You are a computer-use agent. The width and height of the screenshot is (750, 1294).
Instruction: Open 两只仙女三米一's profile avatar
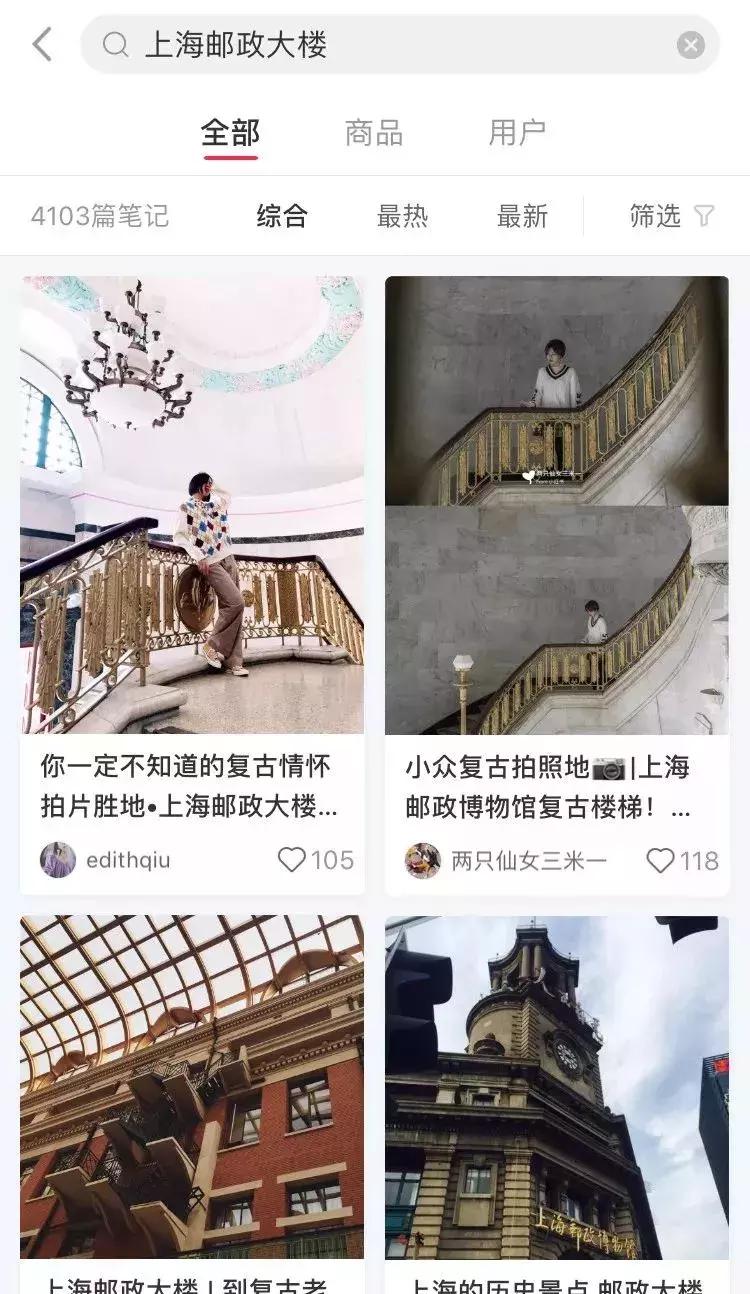424,858
